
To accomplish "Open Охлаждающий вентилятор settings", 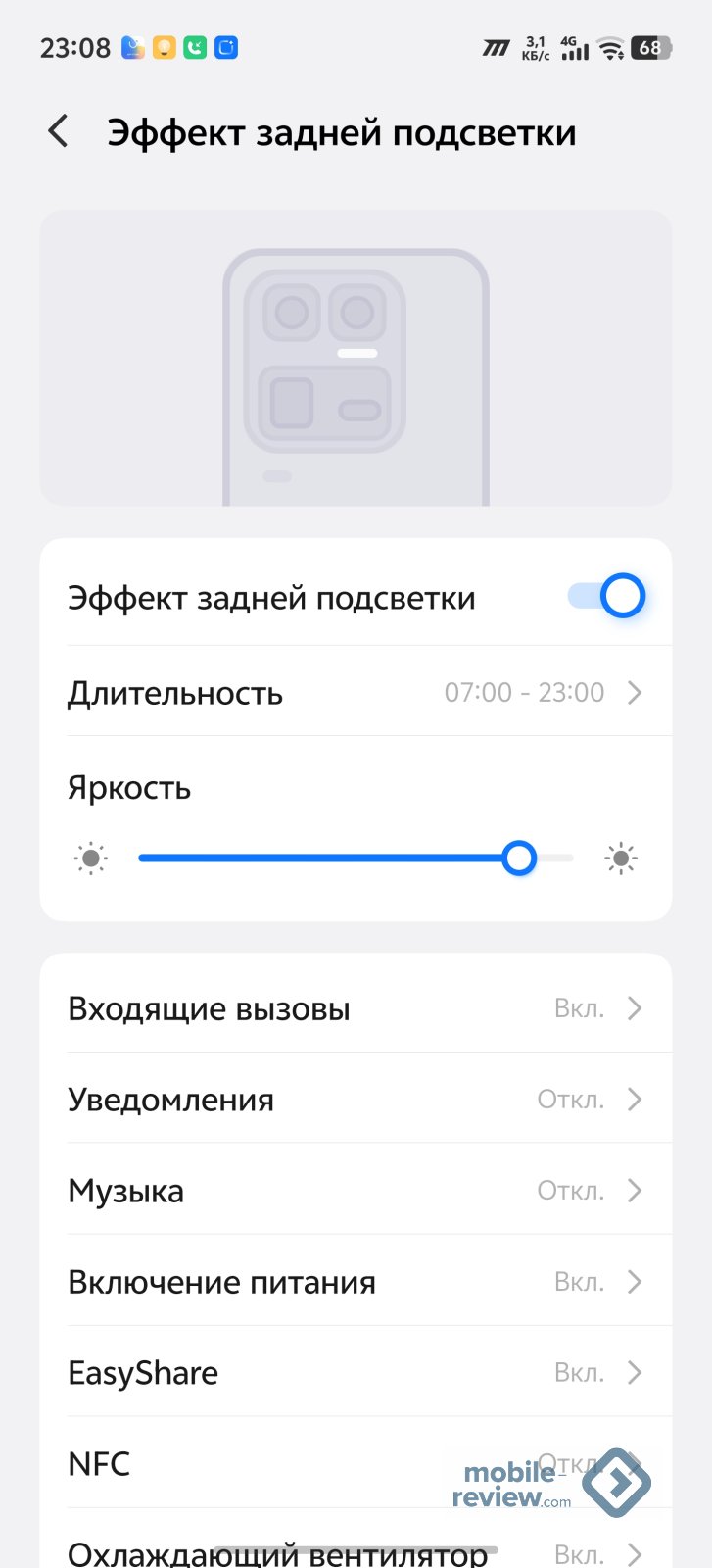I will pyautogui.click(x=356, y=1552).
